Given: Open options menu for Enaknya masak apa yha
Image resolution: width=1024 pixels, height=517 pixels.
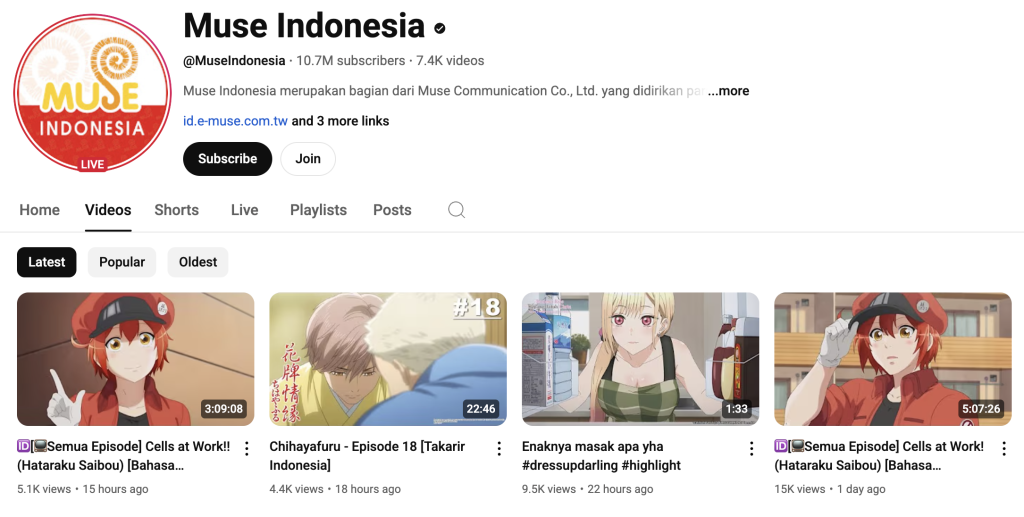Looking at the screenshot, I should pyautogui.click(x=751, y=449).
